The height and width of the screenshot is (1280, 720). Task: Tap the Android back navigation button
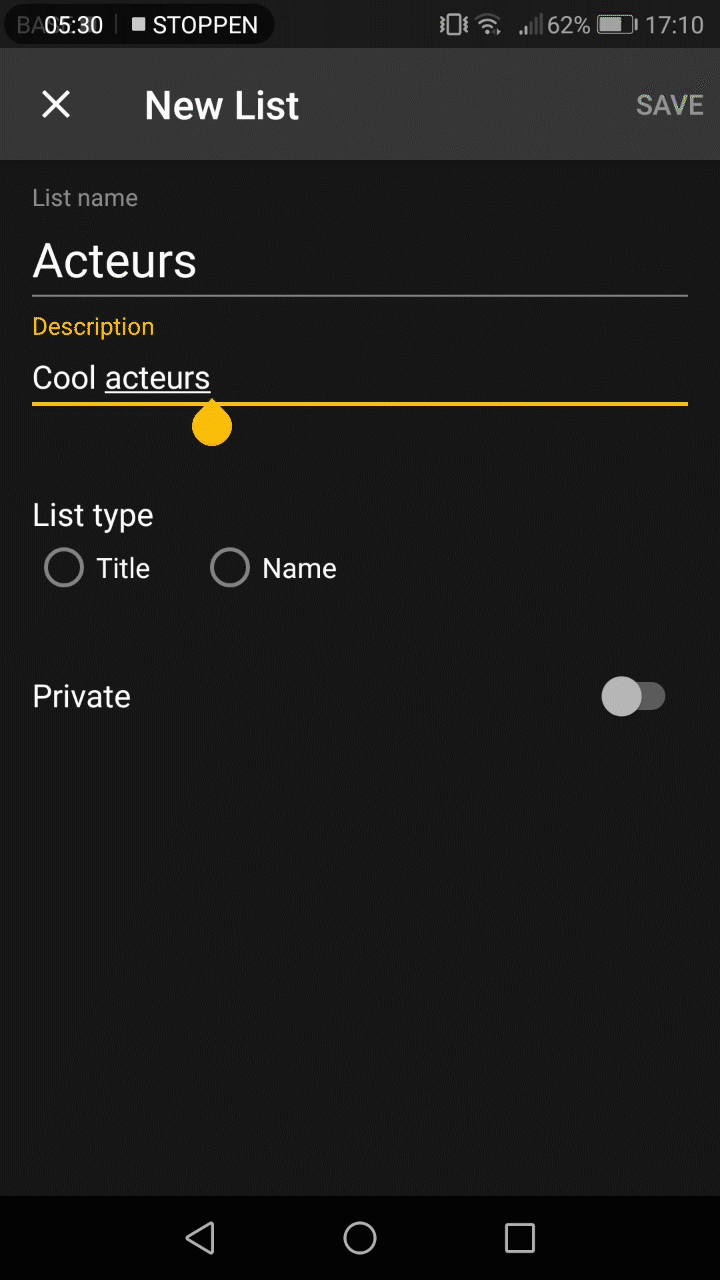[200, 1237]
